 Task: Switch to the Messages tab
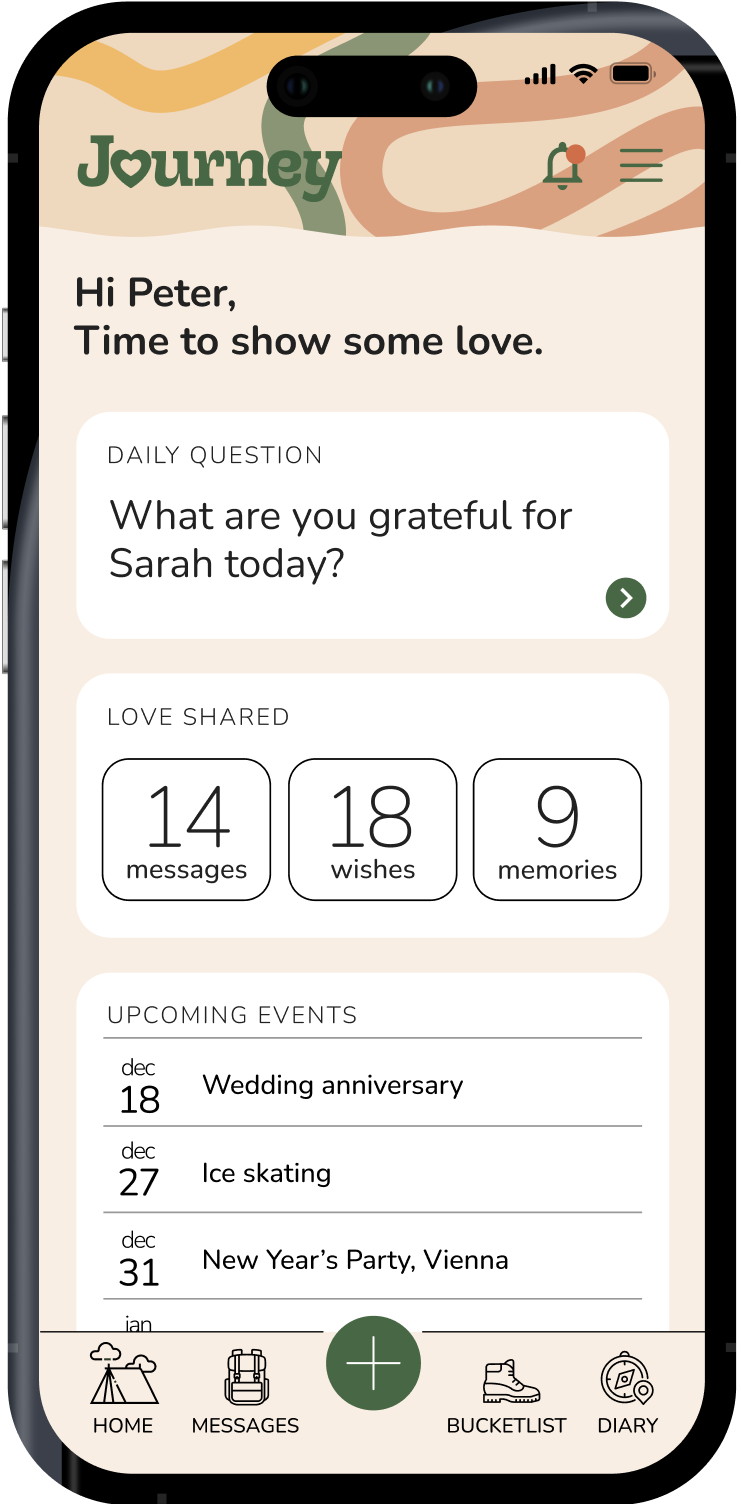pyautogui.click(x=245, y=1390)
